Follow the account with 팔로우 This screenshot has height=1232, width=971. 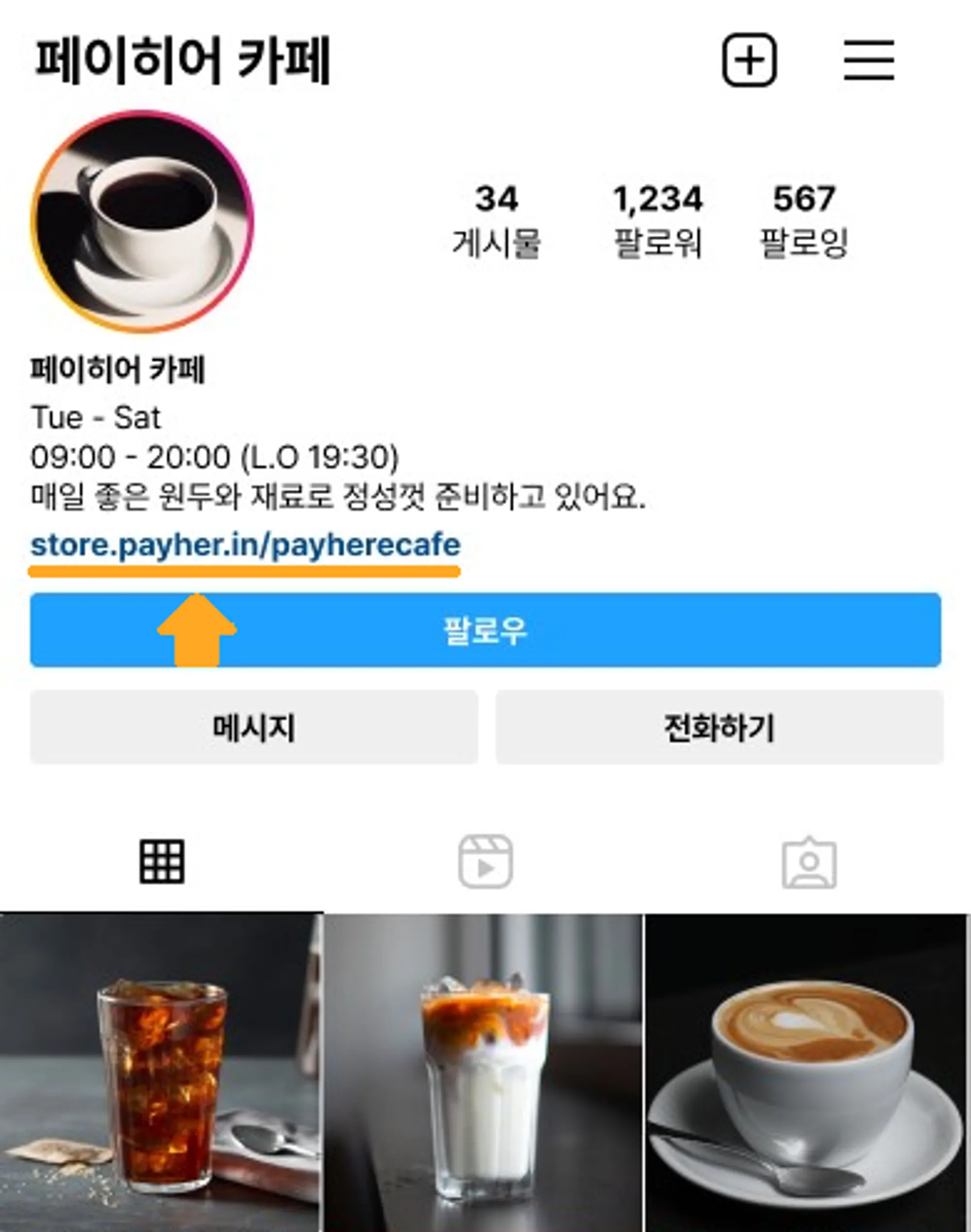tap(485, 630)
